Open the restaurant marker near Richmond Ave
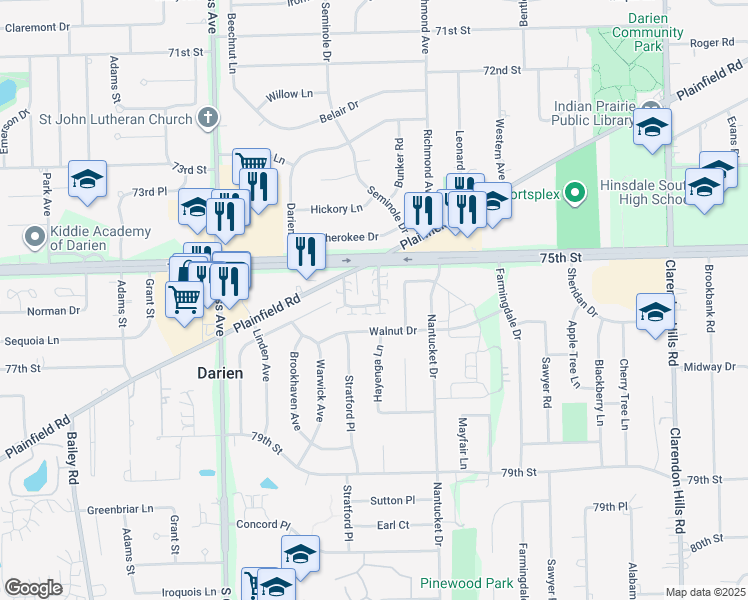748x600 pixels. coord(424,214)
